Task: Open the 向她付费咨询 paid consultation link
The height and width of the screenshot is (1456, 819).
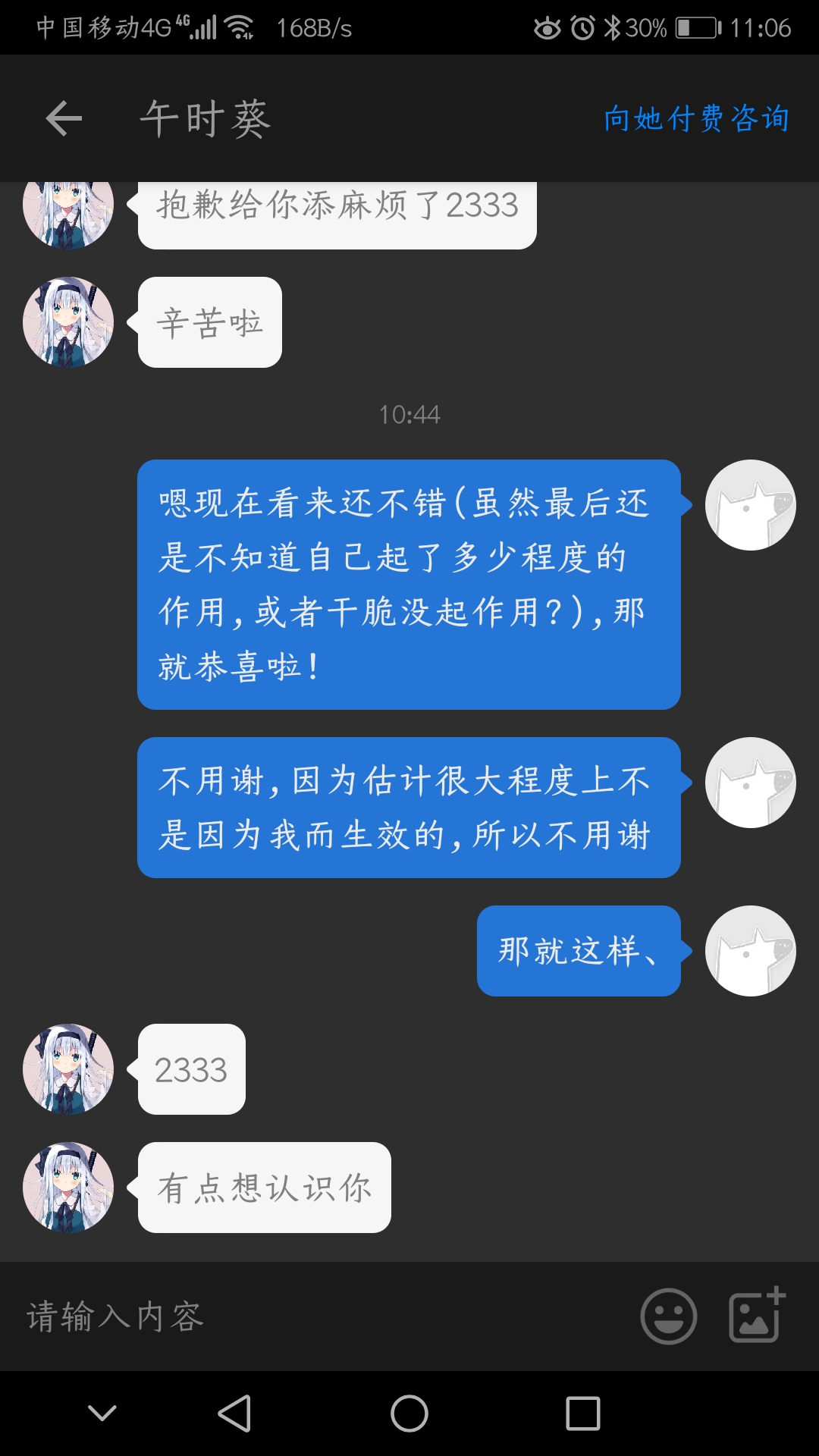Action: click(696, 119)
